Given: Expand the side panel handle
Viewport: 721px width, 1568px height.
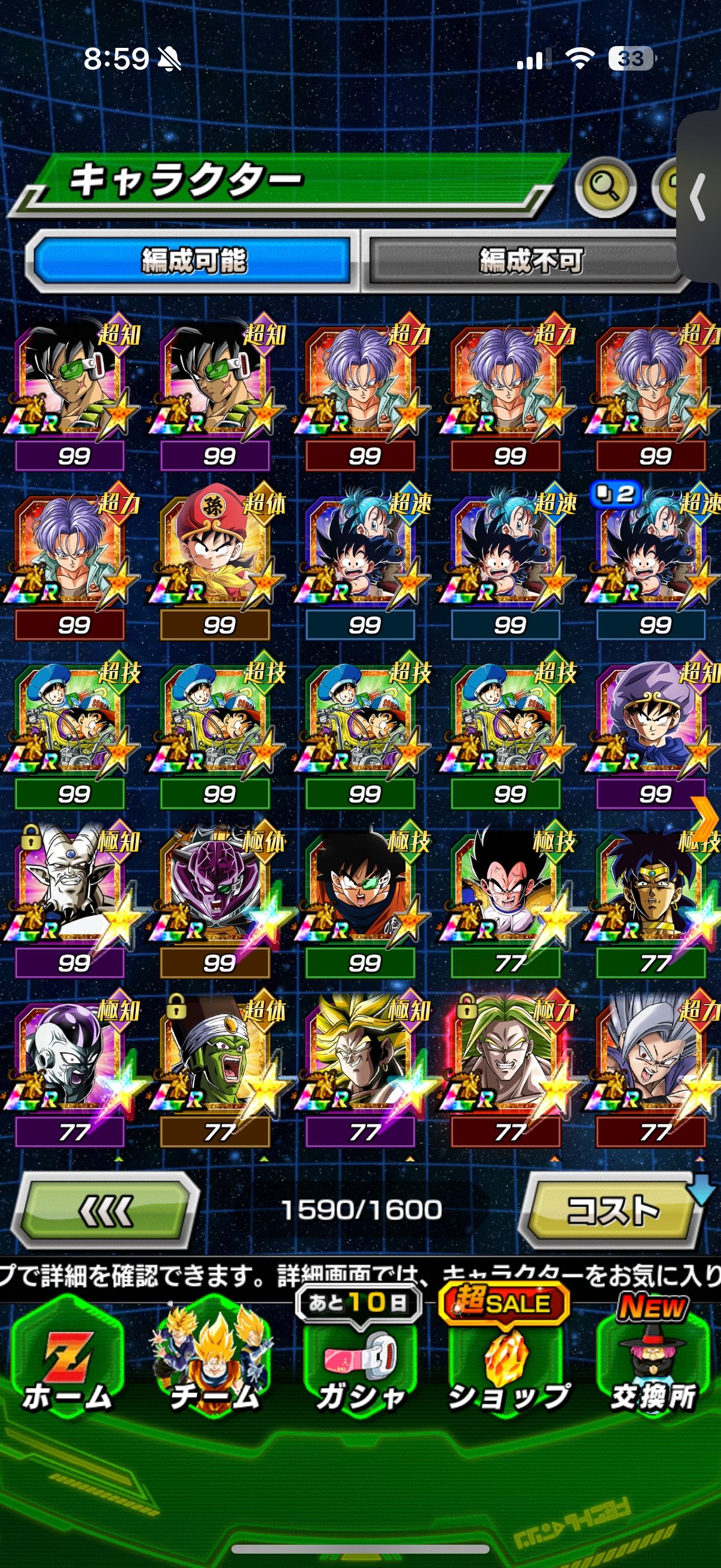Looking at the screenshot, I should 699,196.
